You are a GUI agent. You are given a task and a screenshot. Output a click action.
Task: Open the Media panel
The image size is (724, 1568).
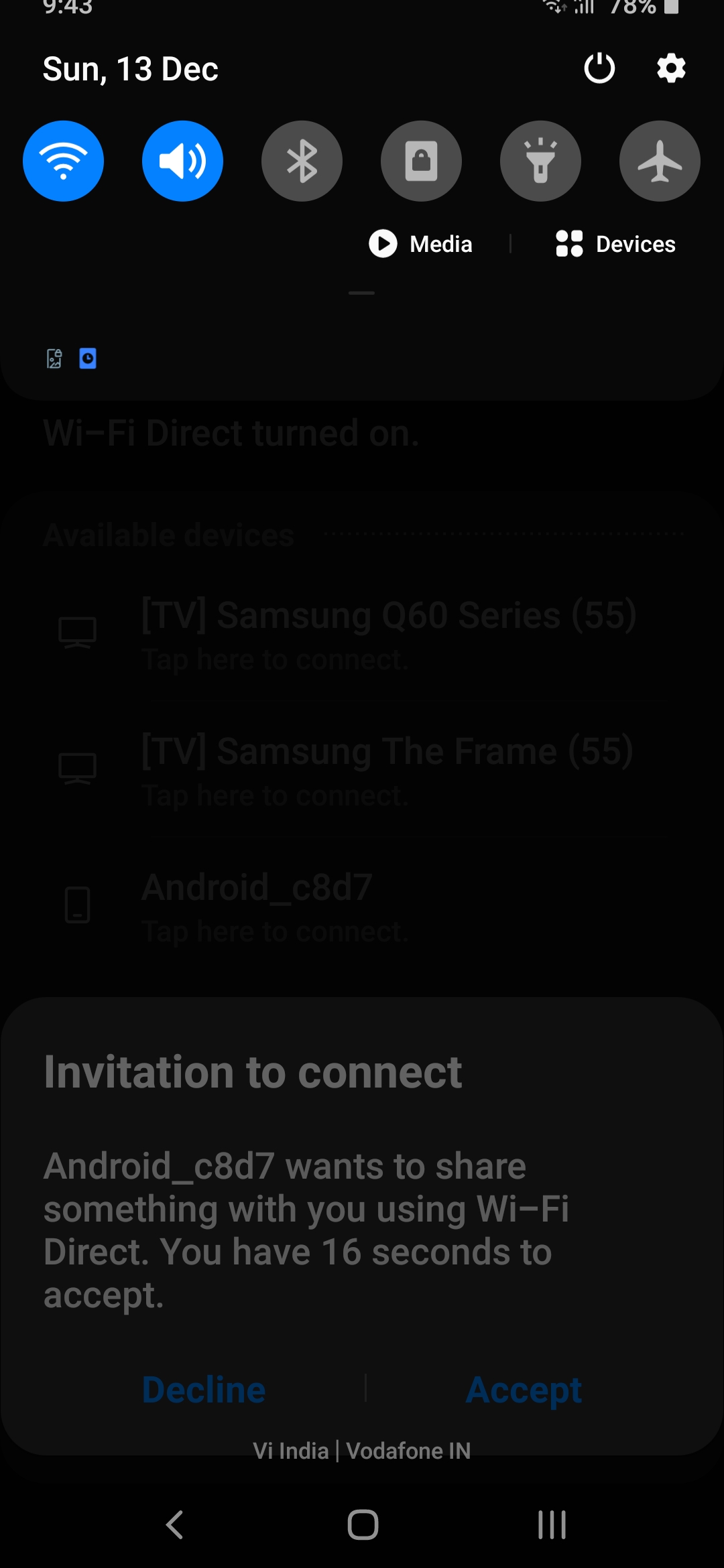click(x=421, y=244)
